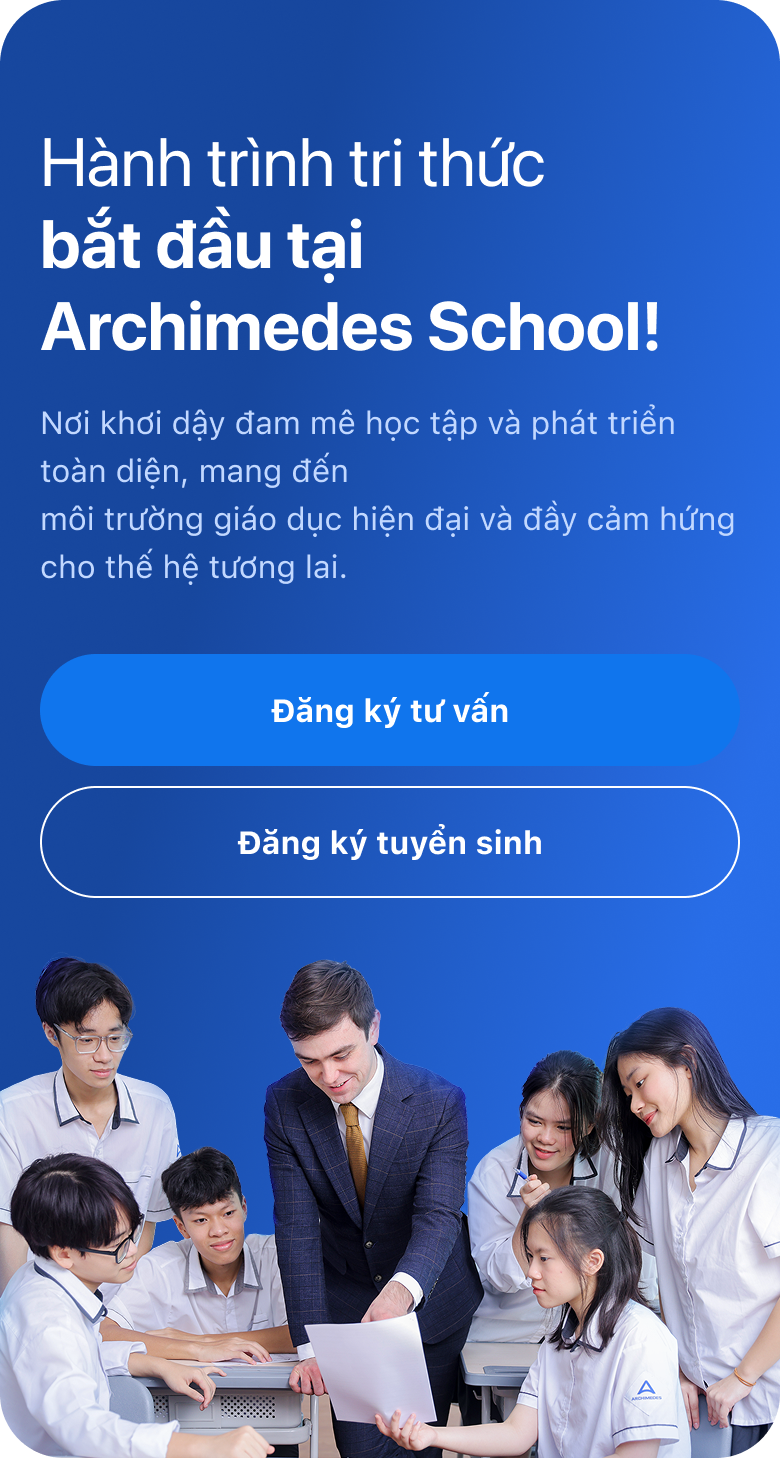Open Đăng ký tuyển sinh registration
This screenshot has height=1458, width=780.
tap(390, 842)
